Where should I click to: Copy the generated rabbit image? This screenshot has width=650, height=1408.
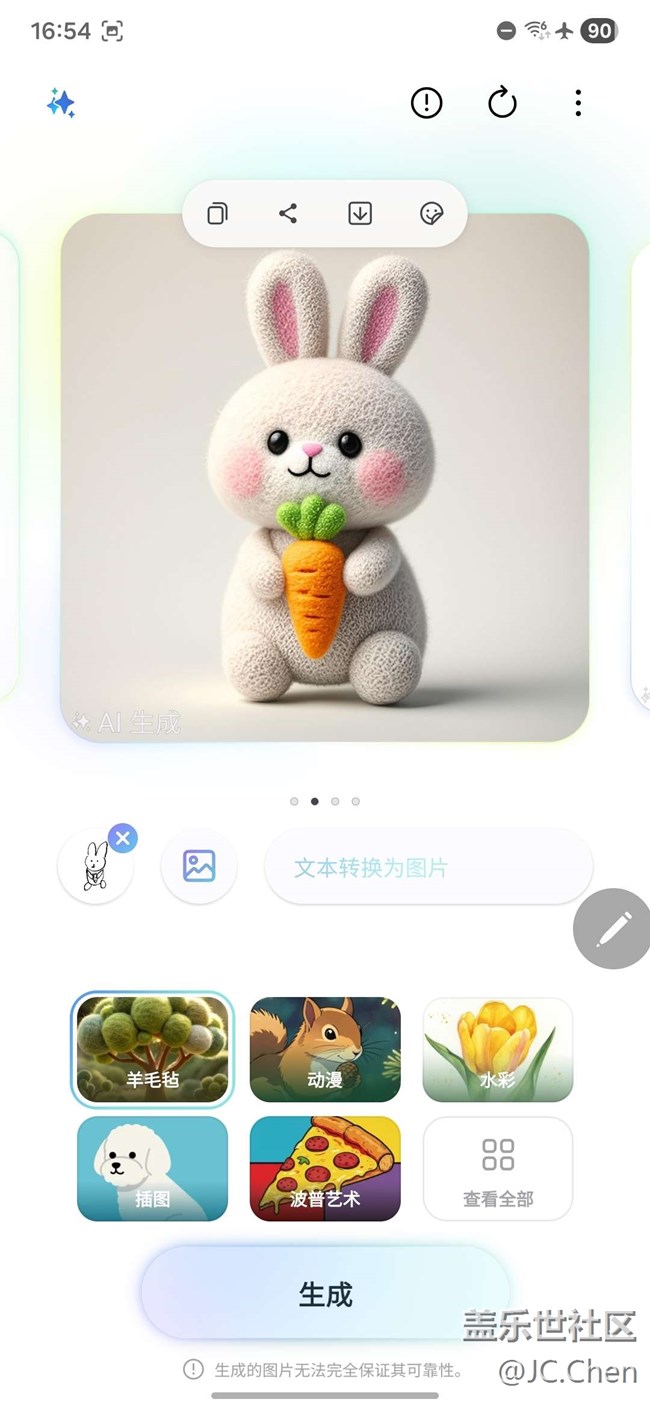tap(217, 213)
